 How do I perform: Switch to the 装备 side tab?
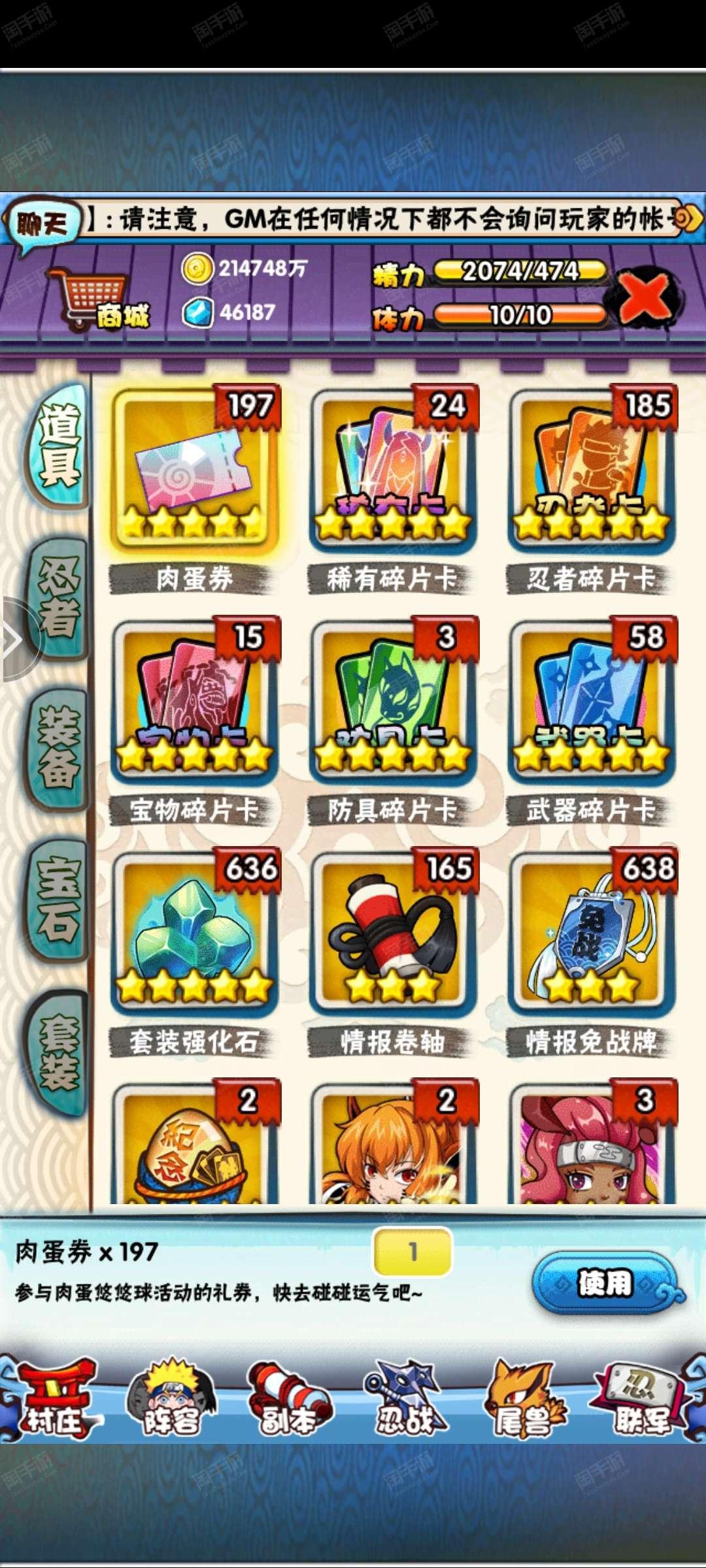click(x=59, y=748)
